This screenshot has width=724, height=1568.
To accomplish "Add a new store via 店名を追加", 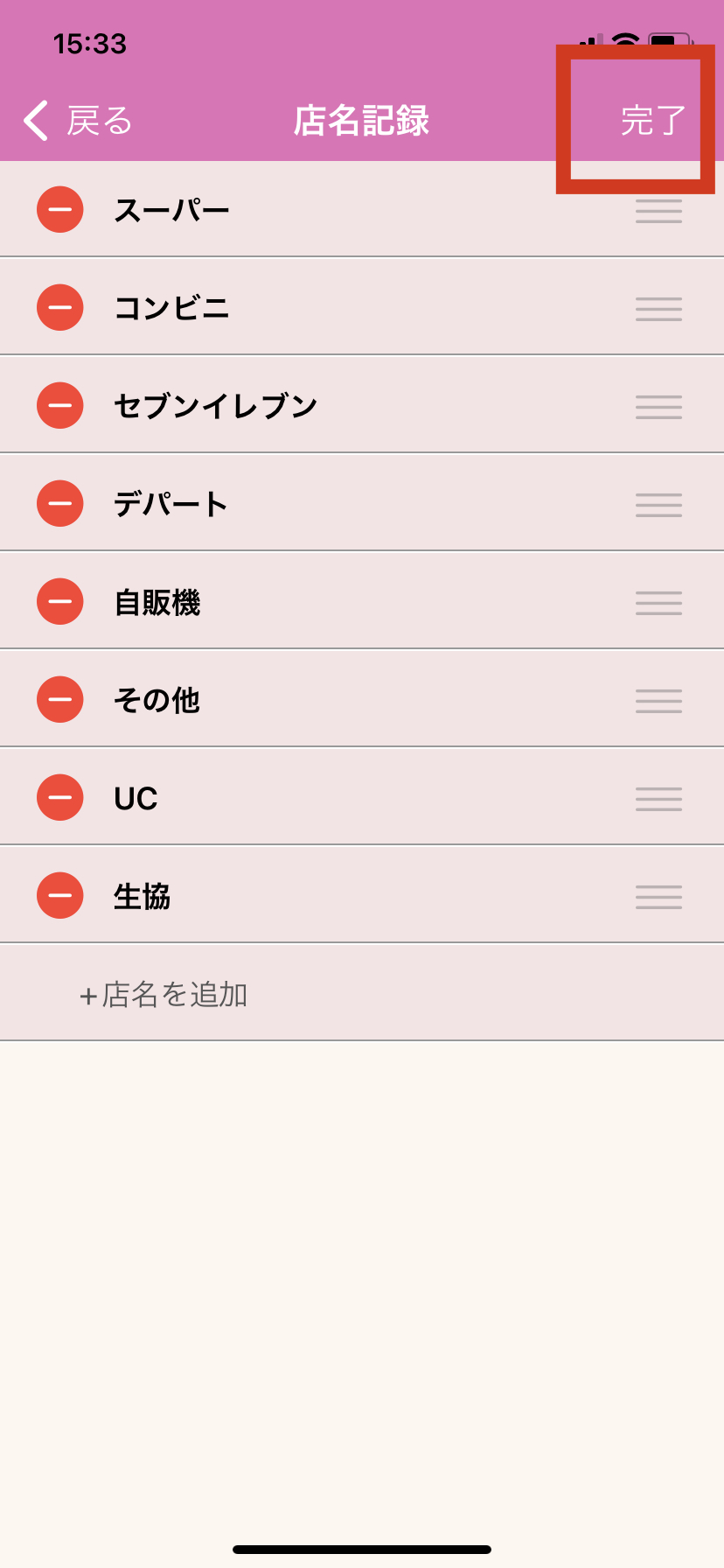I will [x=164, y=995].
